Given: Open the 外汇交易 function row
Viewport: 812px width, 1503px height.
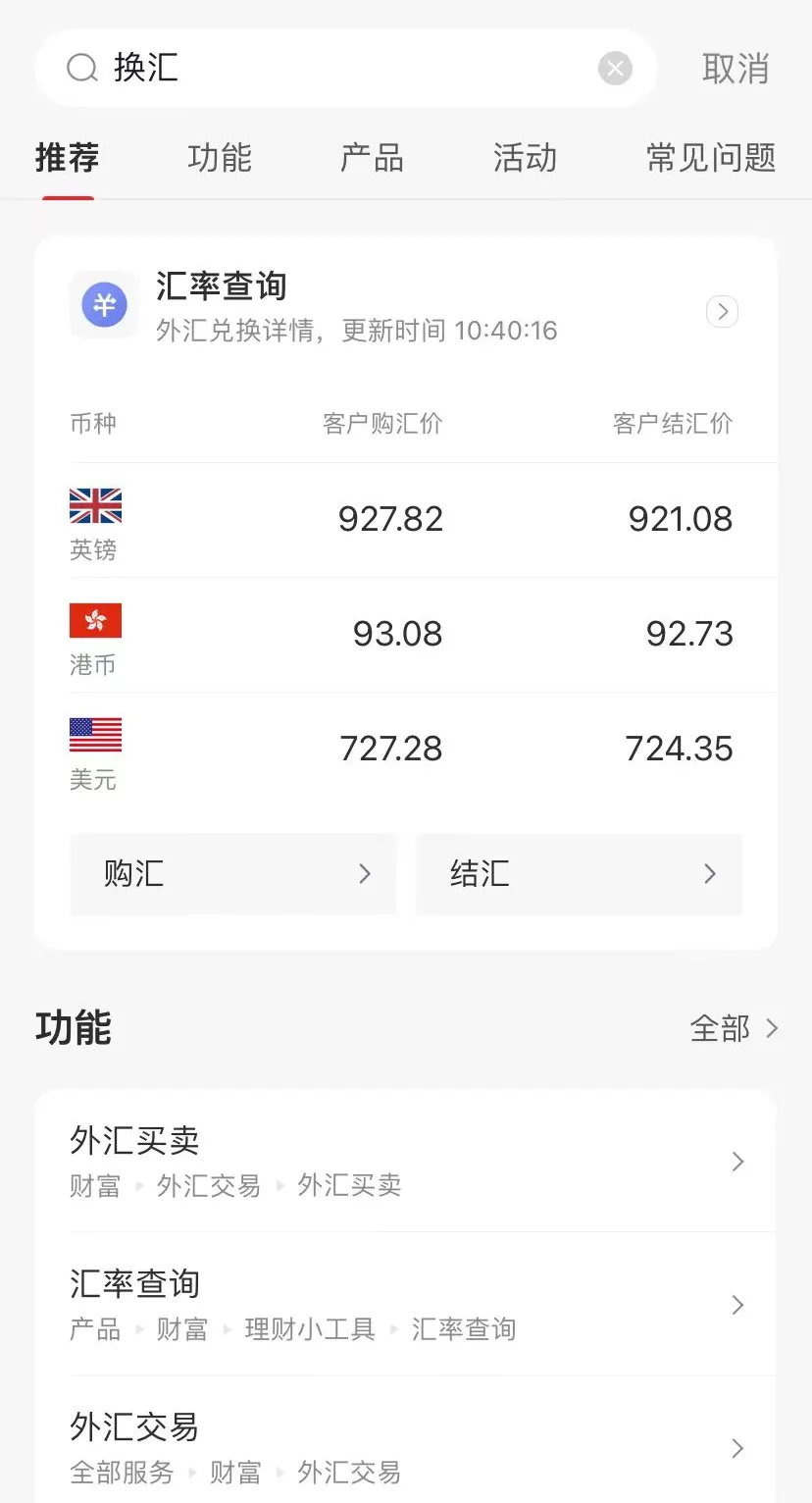Looking at the screenshot, I should point(406,1447).
